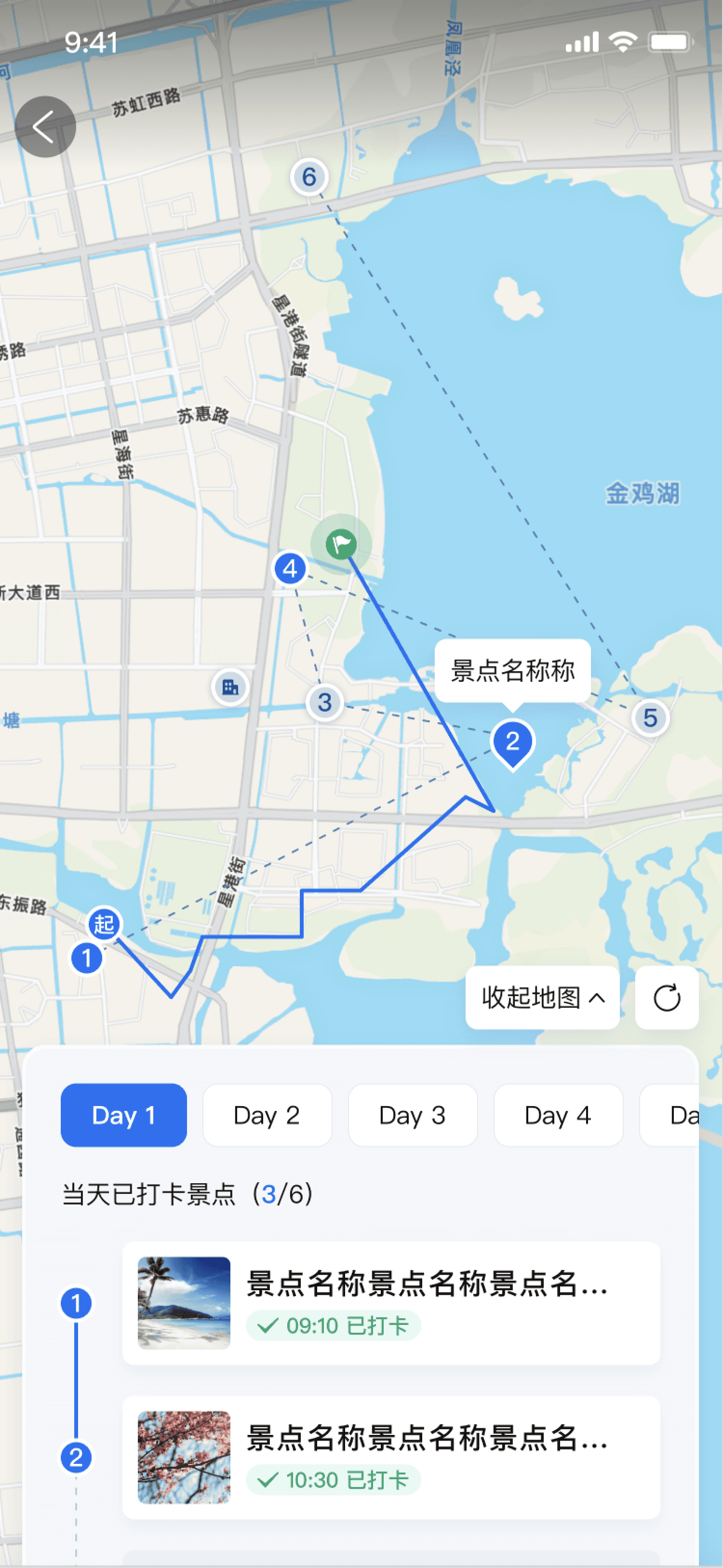This screenshot has width=723, height=1568.
Task: Tap map marker number 1
Action: (86, 958)
